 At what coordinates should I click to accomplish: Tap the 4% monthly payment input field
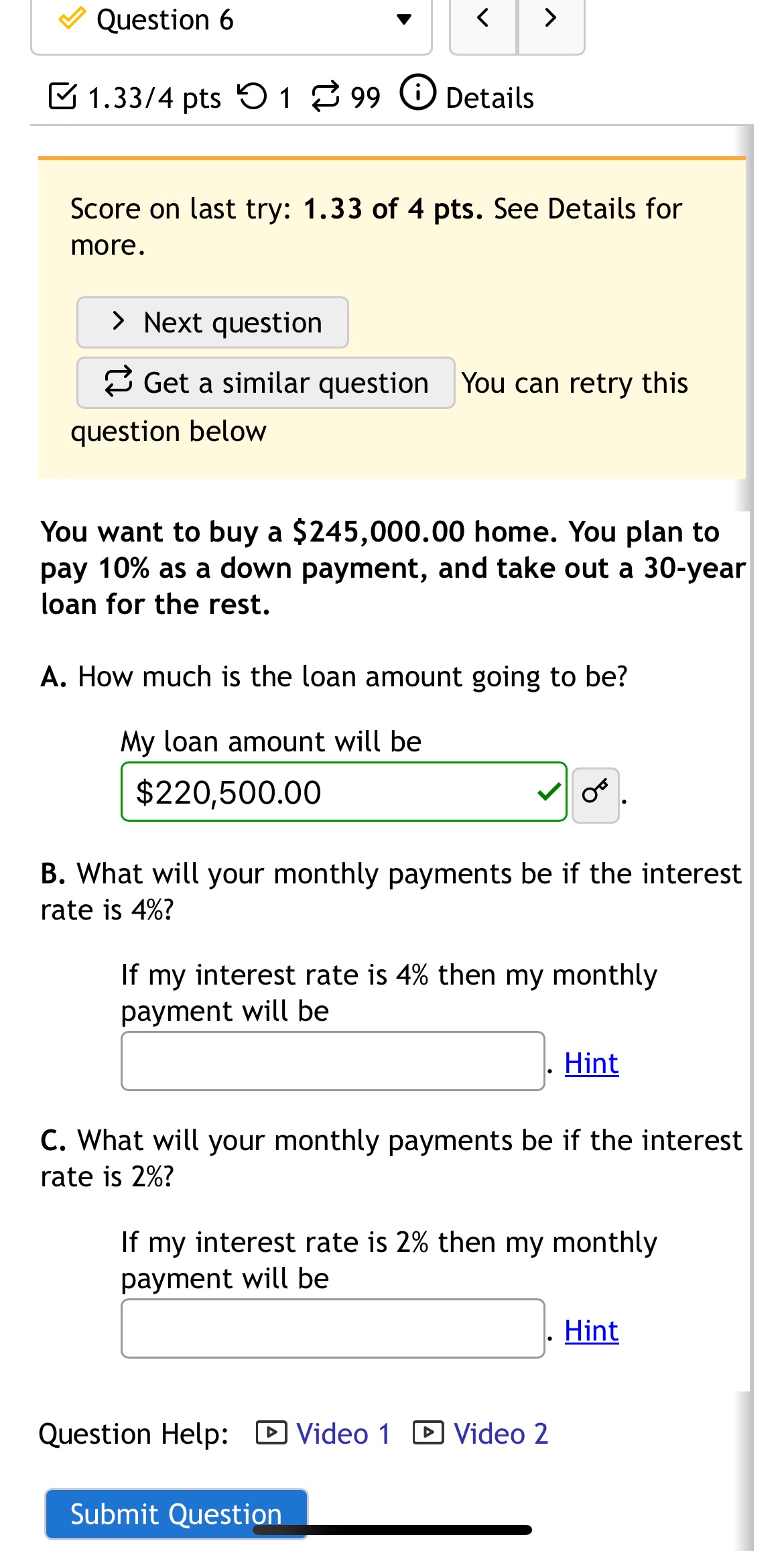pyautogui.click(x=332, y=1061)
